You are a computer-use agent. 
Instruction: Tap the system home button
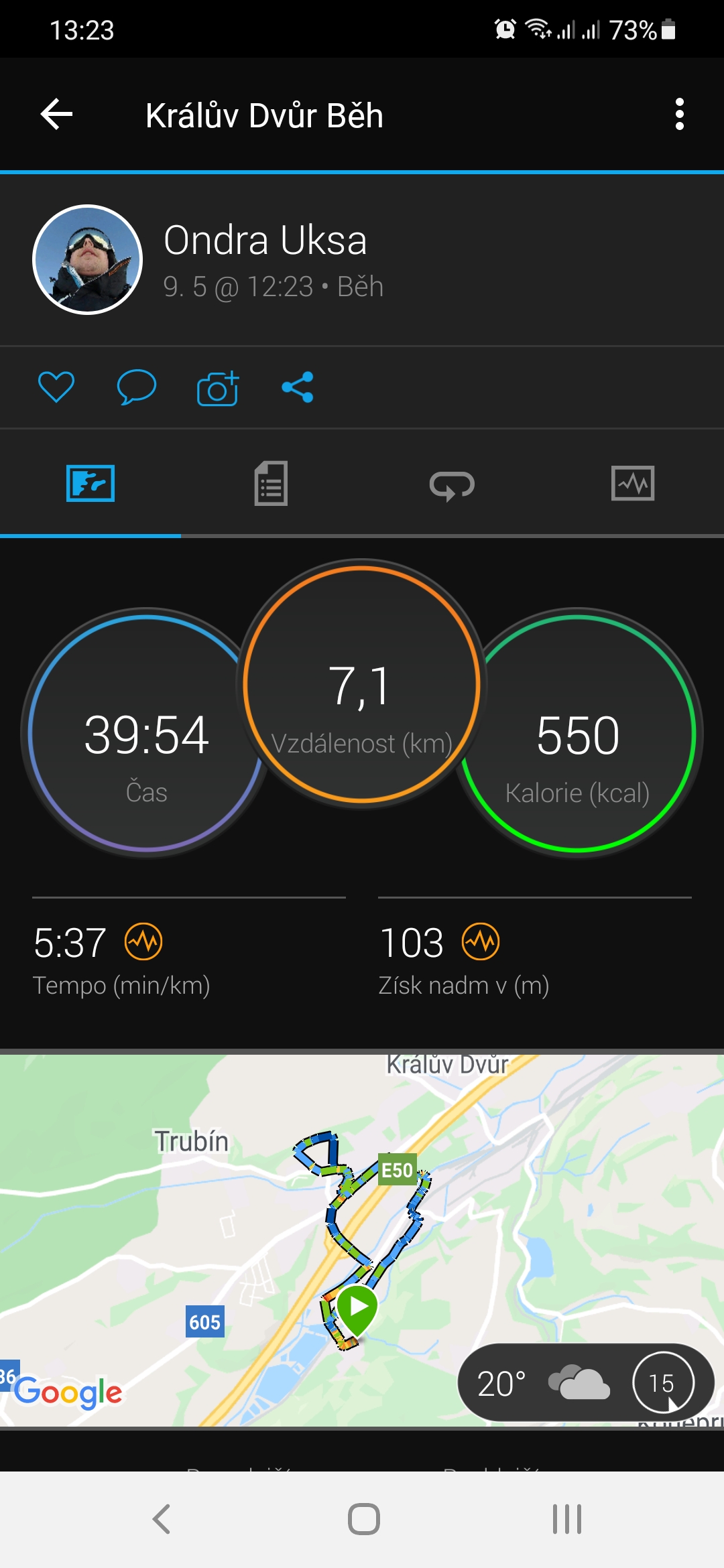[364, 1519]
